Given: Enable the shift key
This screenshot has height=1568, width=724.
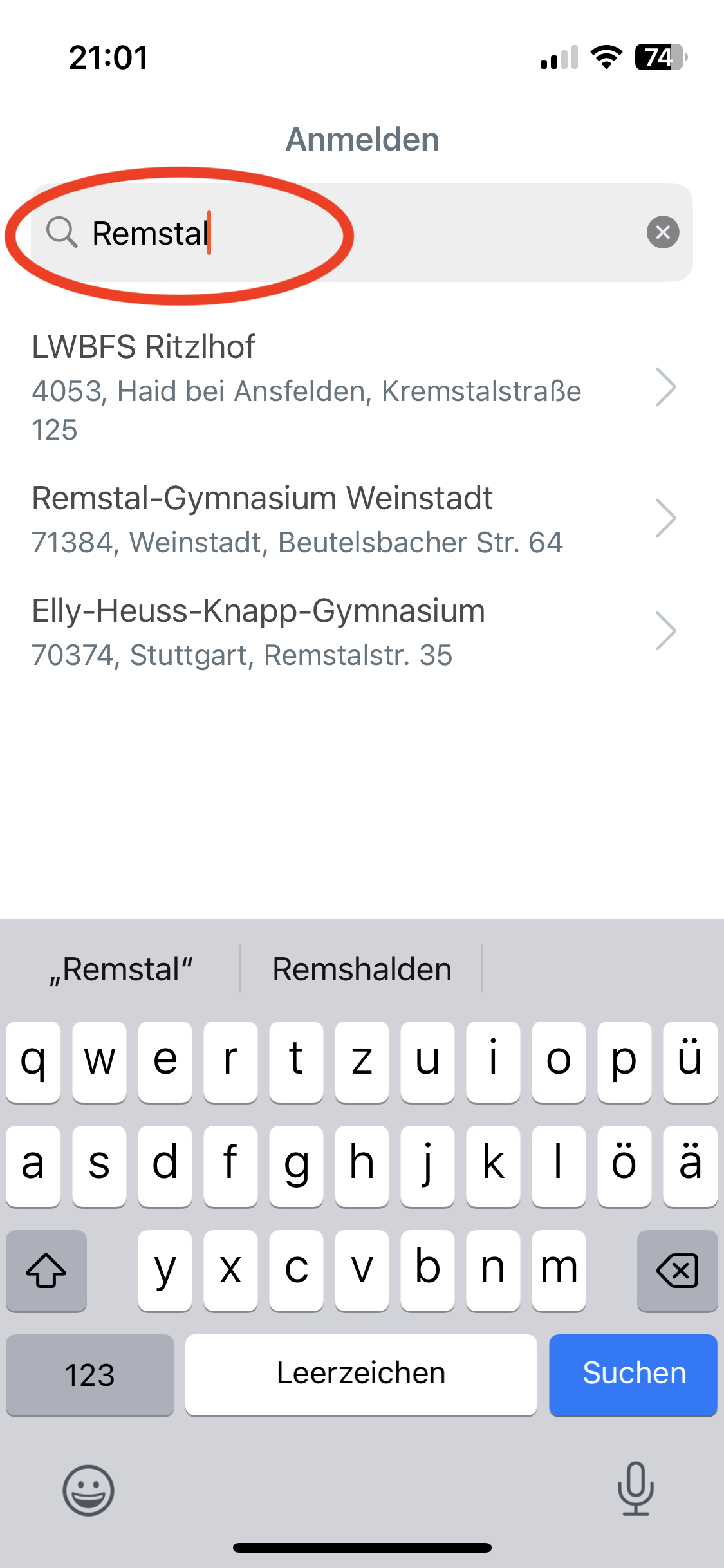Looking at the screenshot, I should 46,1271.
